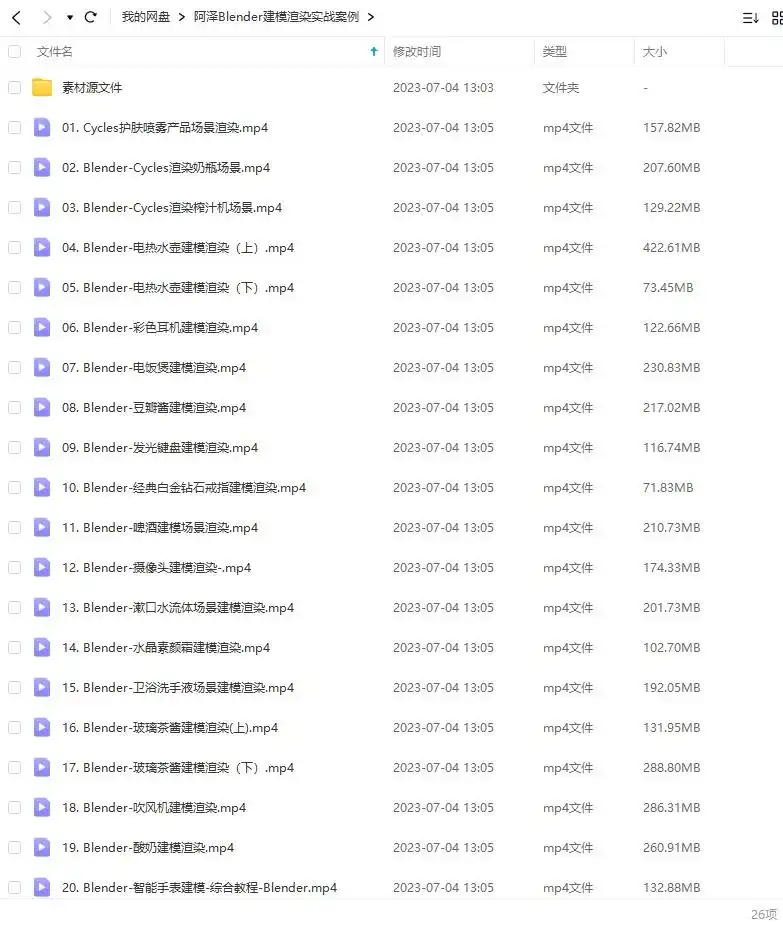Viewport: 783px width, 931px height.
Task: Open 20. Blender-智能手表建模-综合教程-Blender.mp4
Action: coord(199,888)
